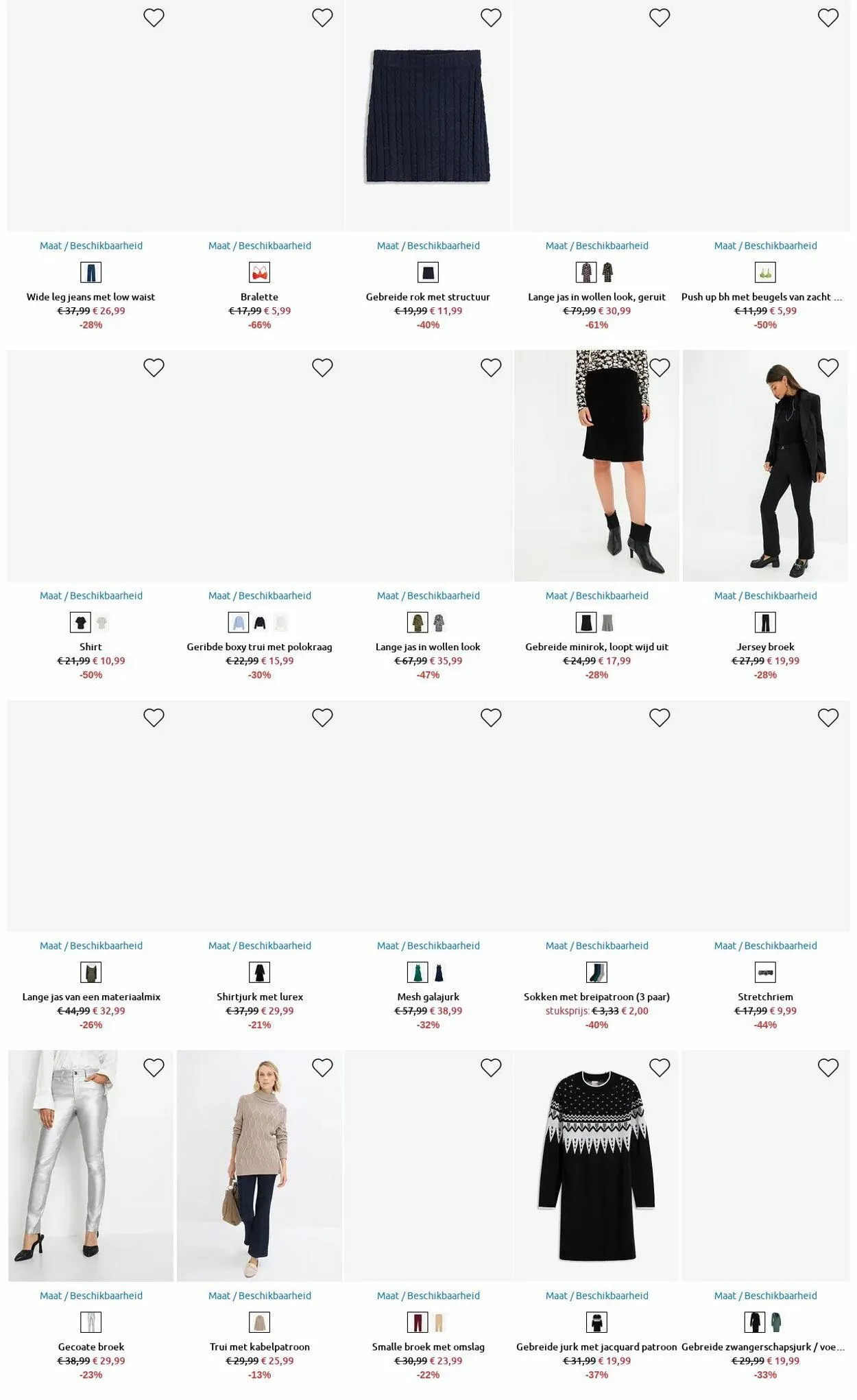This screenshot has height=1400, width=857.
Task: Favorite the Wide leg jeans met low waist
Action: [x=154, y=18]
